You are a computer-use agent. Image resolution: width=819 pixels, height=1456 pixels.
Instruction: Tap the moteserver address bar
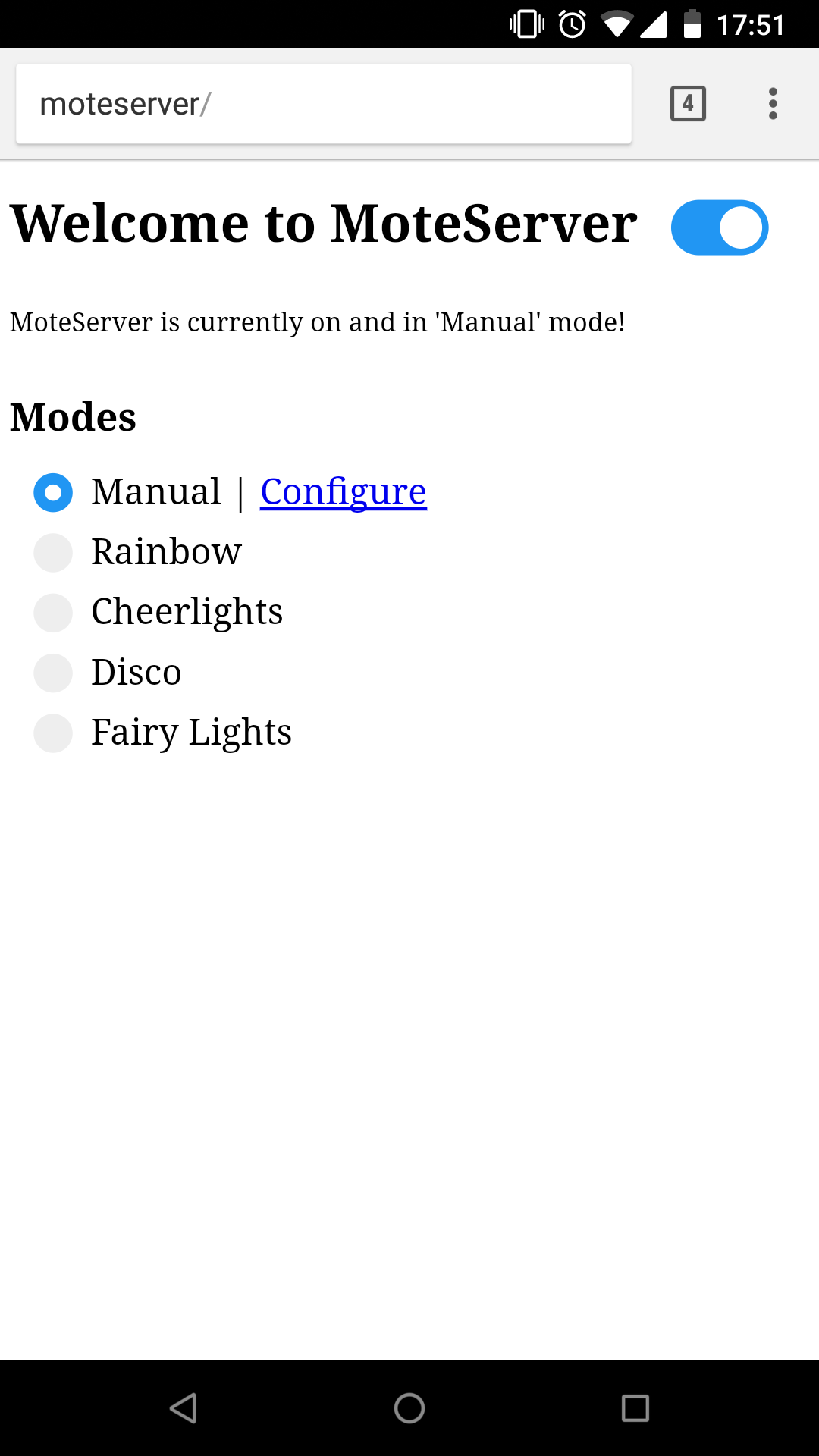pos(324,104)
